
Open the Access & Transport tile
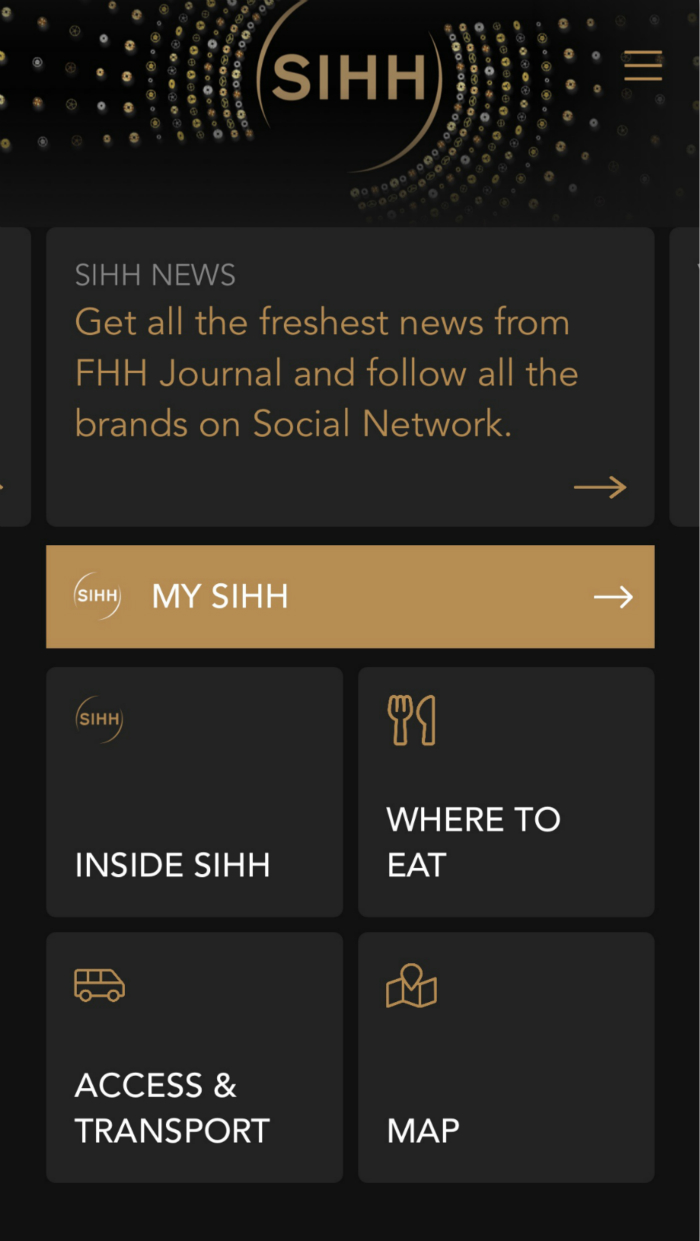pos(194,1057)
